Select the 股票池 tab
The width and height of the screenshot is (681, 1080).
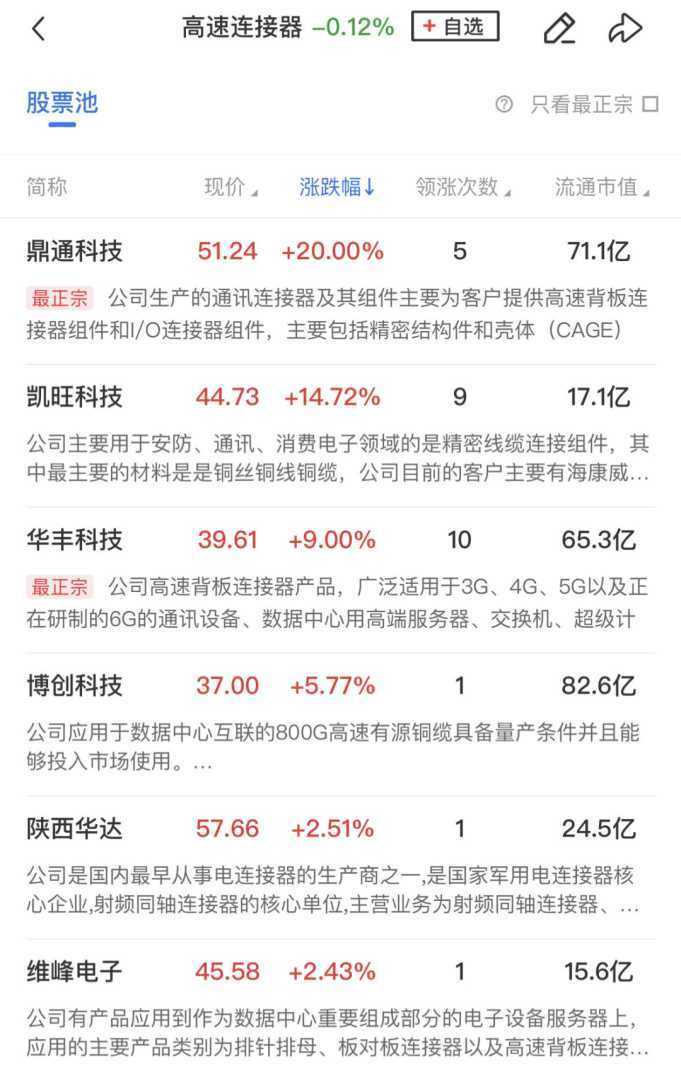point(62,103)
